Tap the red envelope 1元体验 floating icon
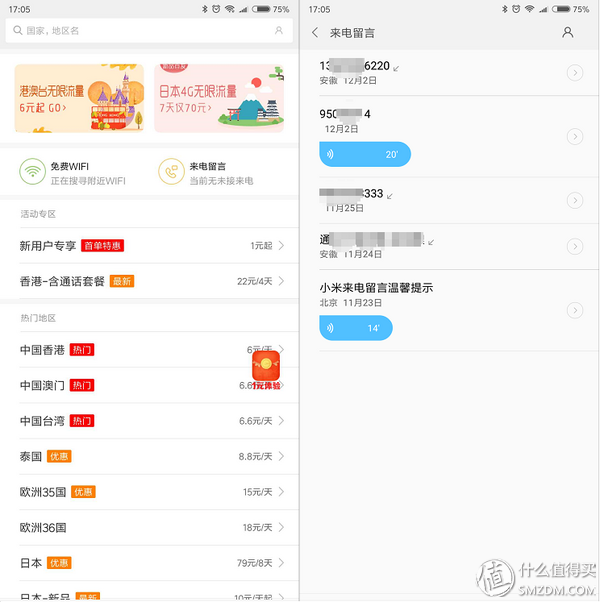Screen dimensions: 600x602 (266, 369)
